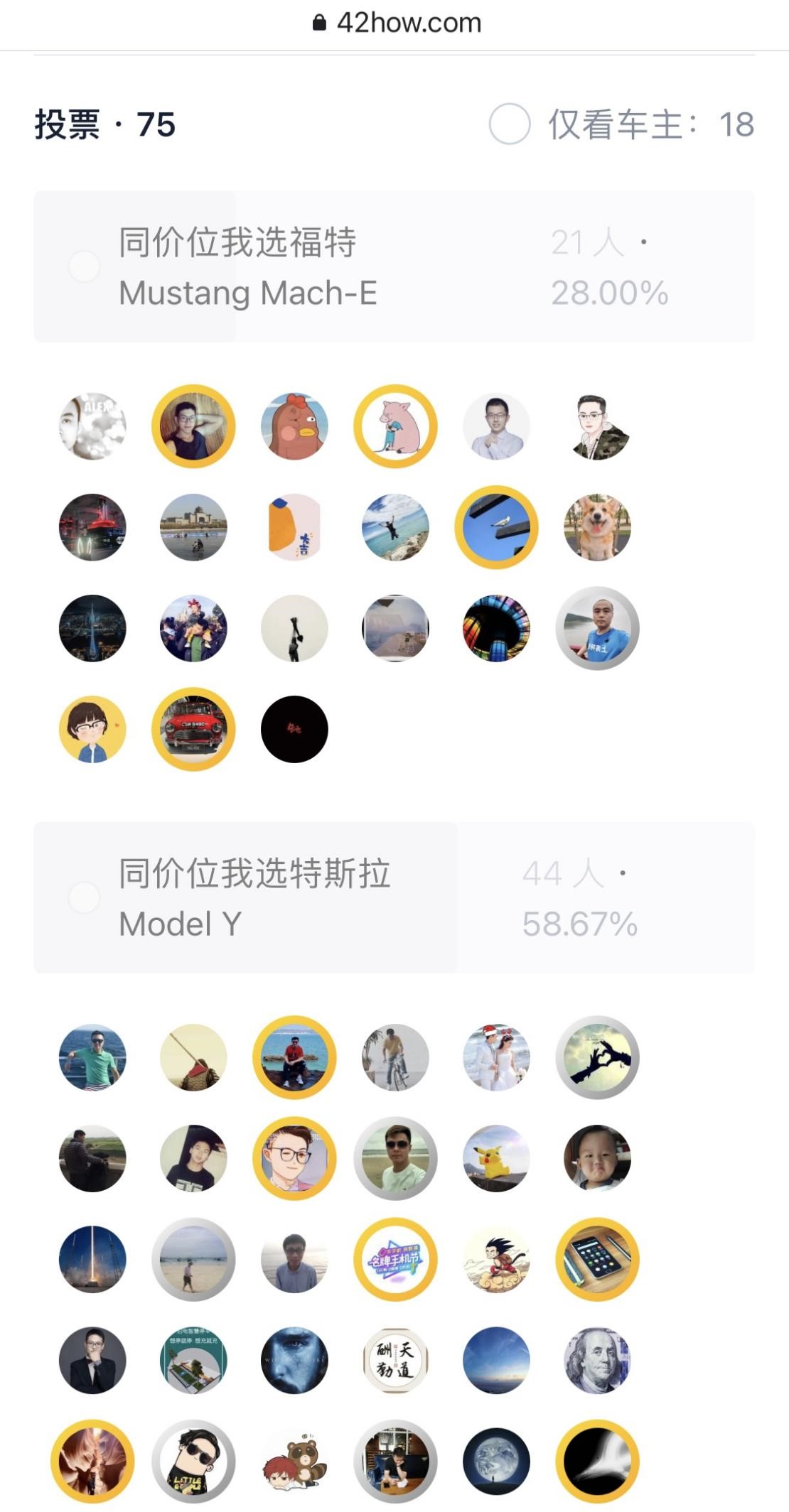
Task: View the dollar bill portrait avatar profile
Action: (x=597, y=1360)
